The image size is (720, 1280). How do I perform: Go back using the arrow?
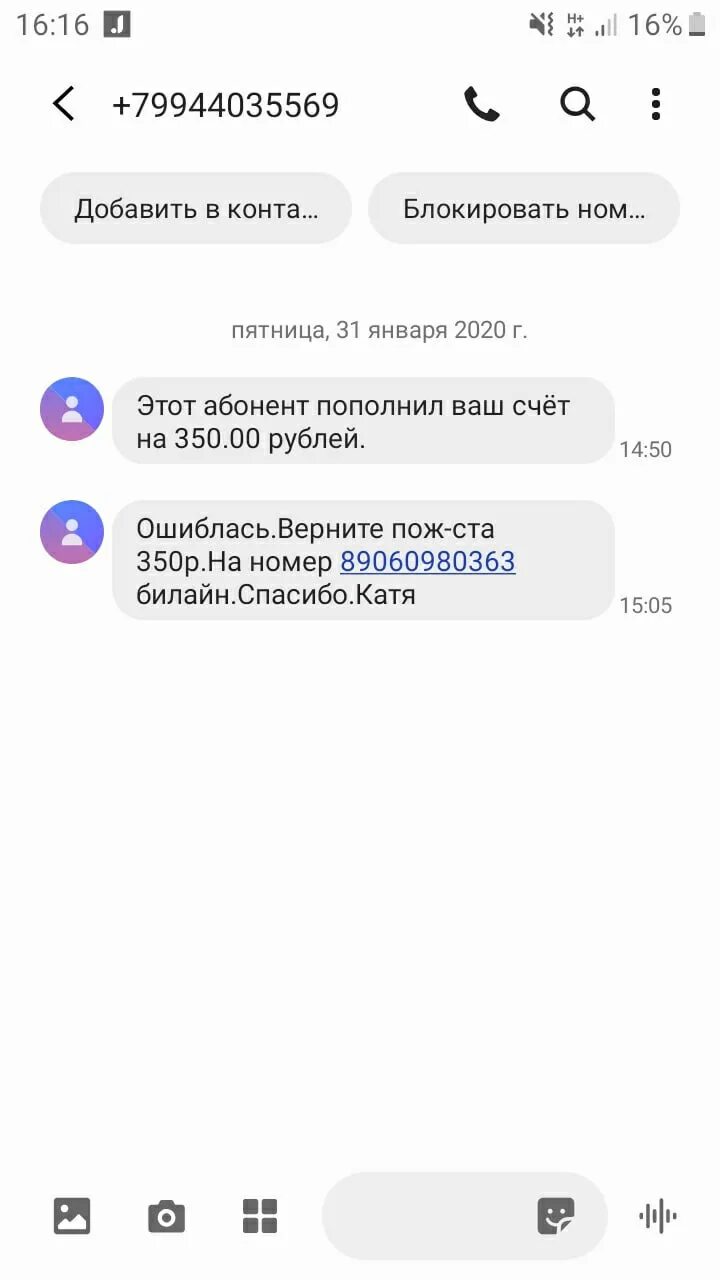click(x=63, y=104)
